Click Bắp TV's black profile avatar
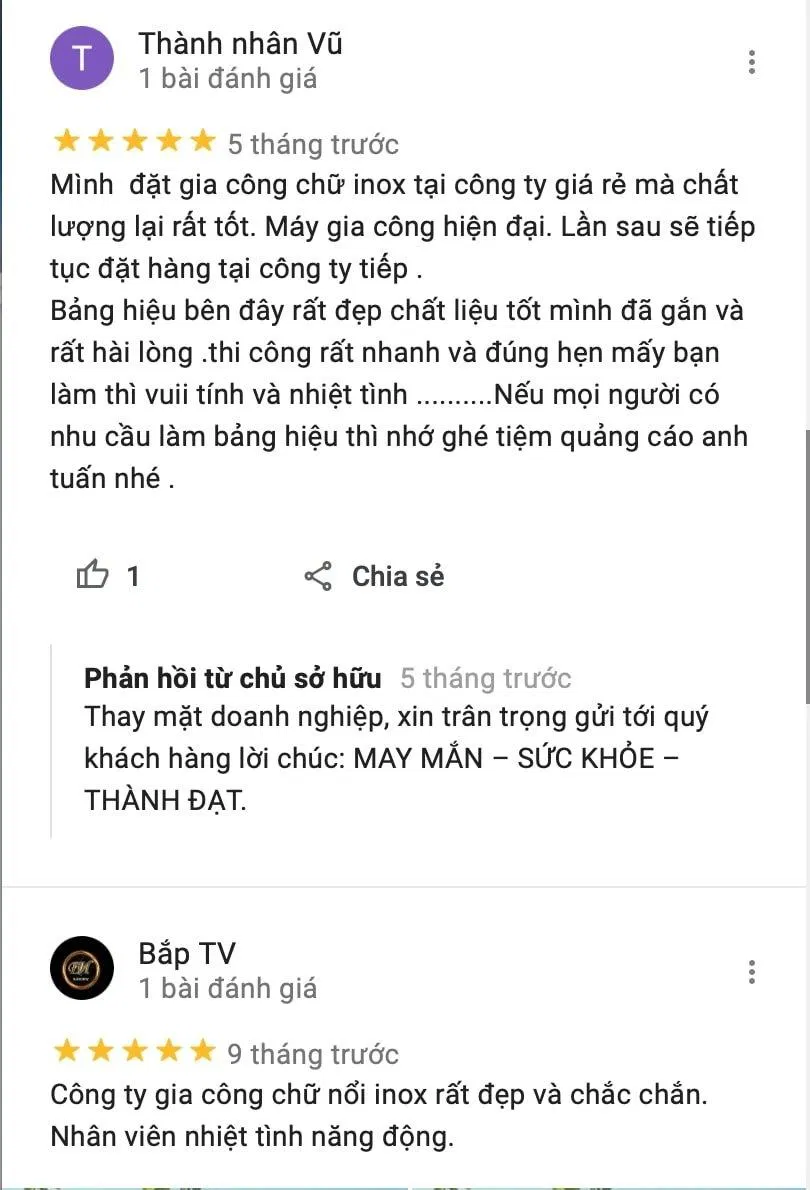The height and width of the screenshot is (1190, 810). click(x=82, y=968)
